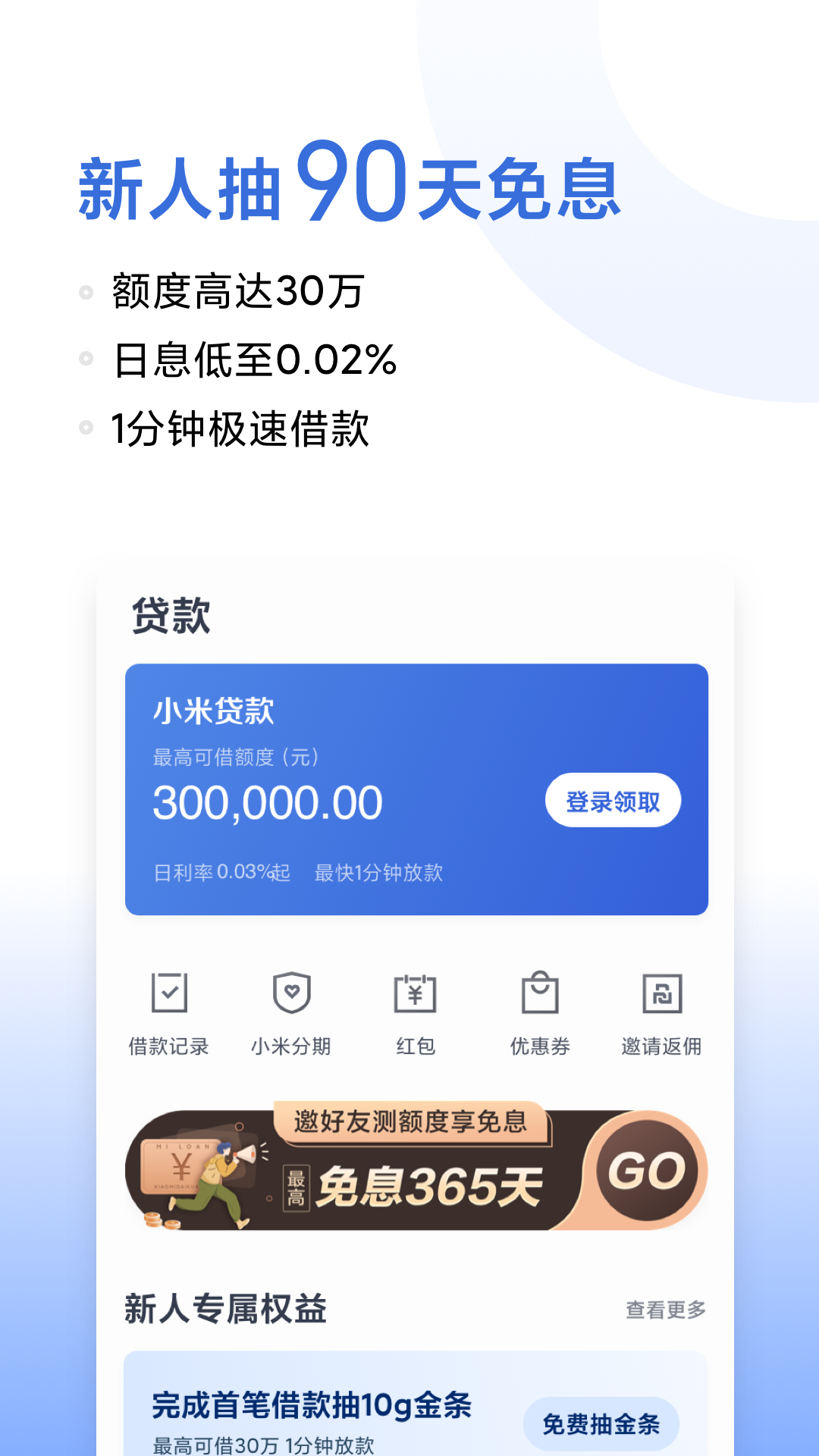Tap the 完成首笔借款抽10g金条 offer card
Image resolution: width=819 pixels, height=1456 pixels.
(313, 1404)
